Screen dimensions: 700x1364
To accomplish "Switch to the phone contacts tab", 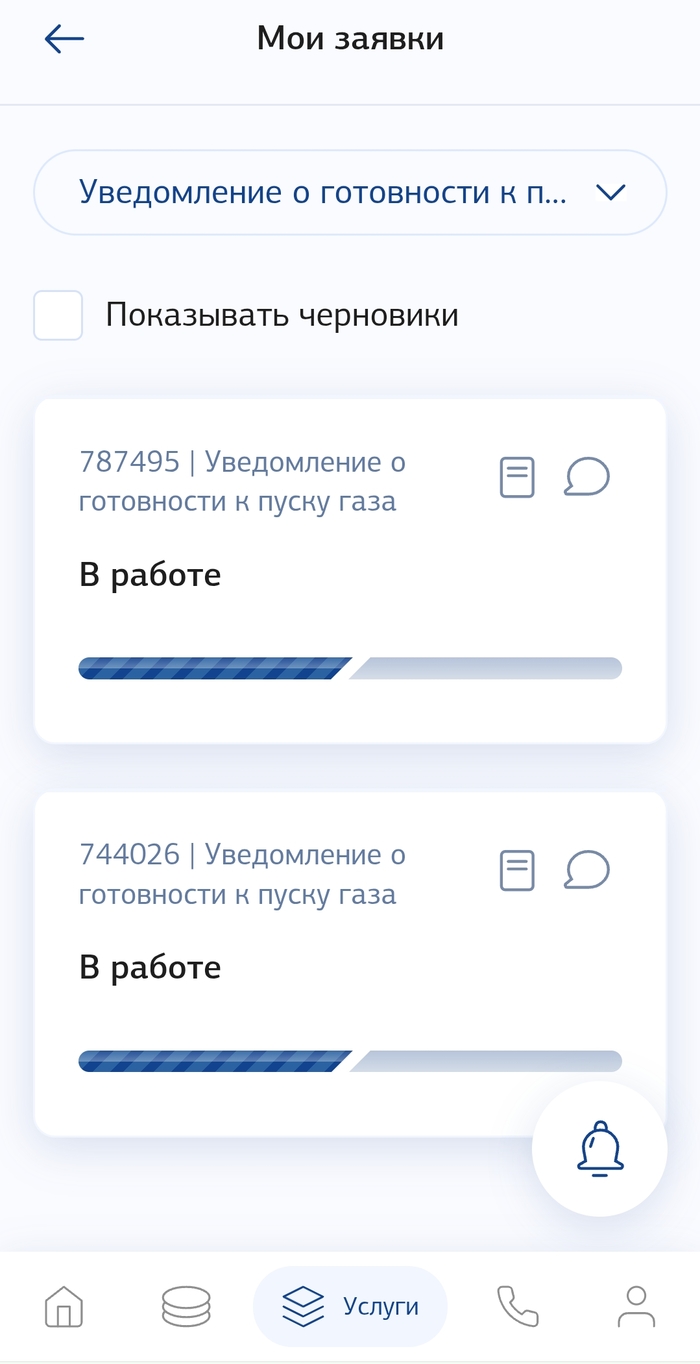I will click(x=517, y=1306).
